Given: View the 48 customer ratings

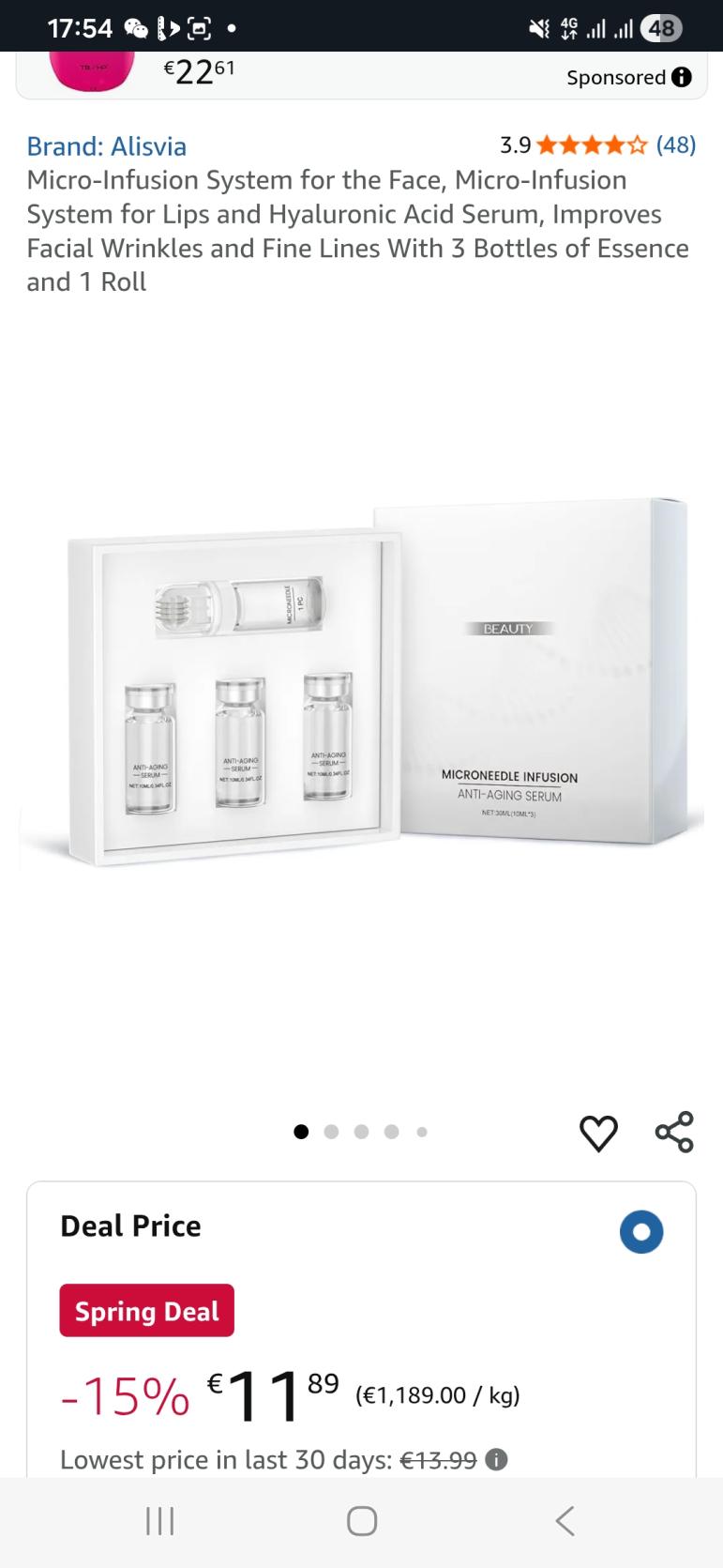Looking at the screenshot, I should (675, 145).
